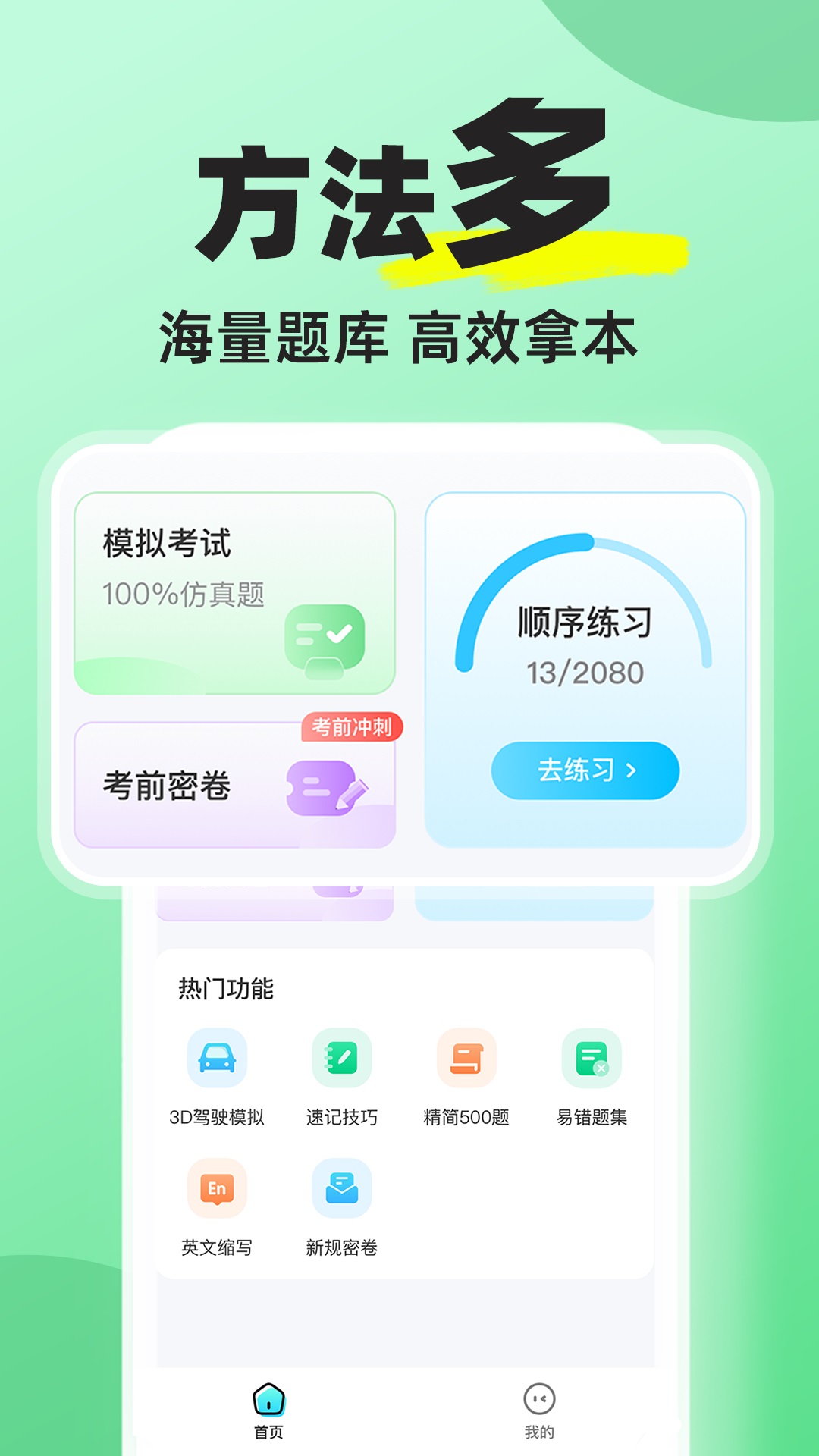The width and height of the screenshot is (819, 1456).
Task: Open the 新规密卷 envelope icon
Action: (343, 1187)
